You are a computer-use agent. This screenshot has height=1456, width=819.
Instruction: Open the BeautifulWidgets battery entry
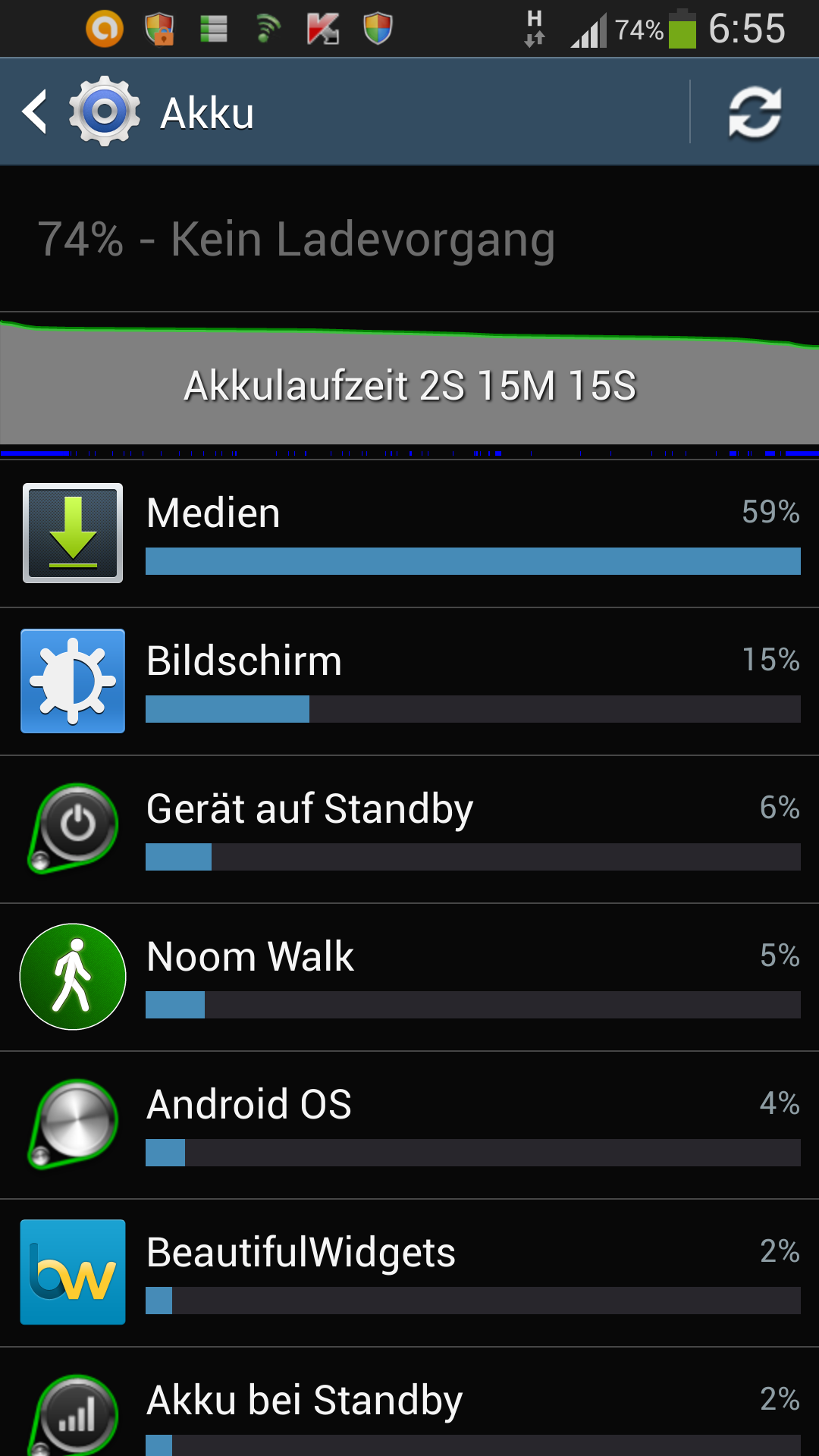click(409, 1273)
